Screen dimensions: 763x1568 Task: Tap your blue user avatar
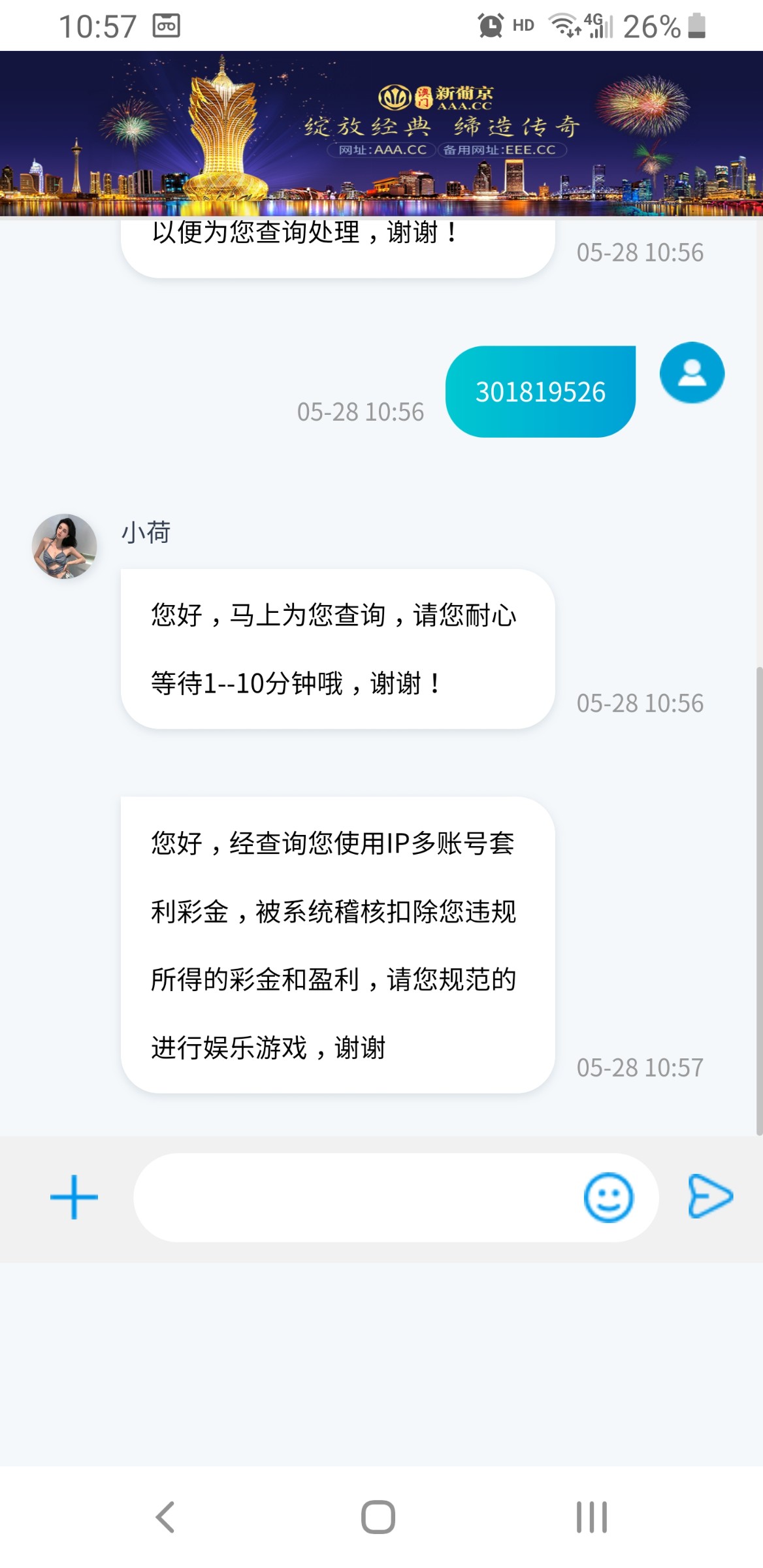(x=692, y=373)
